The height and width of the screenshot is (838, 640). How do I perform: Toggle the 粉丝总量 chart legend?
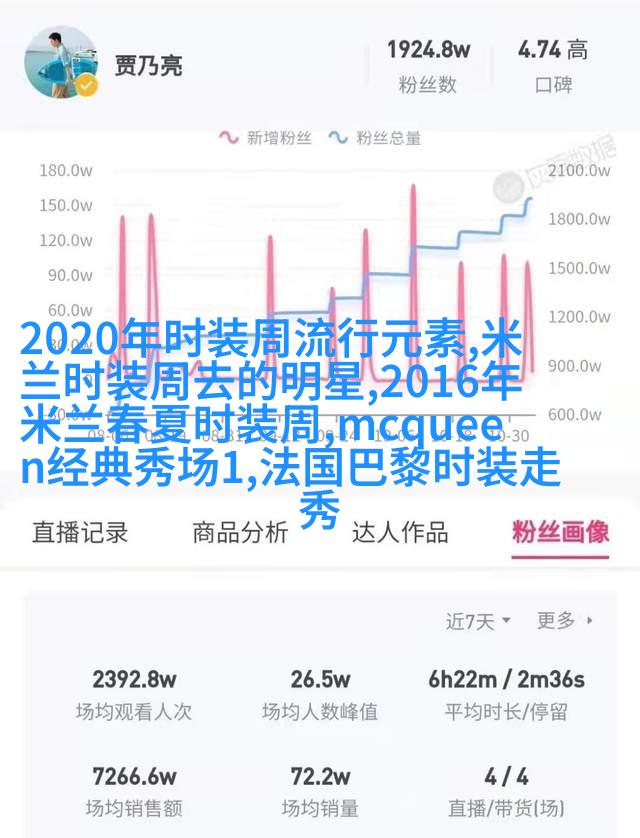click(381, 139)
